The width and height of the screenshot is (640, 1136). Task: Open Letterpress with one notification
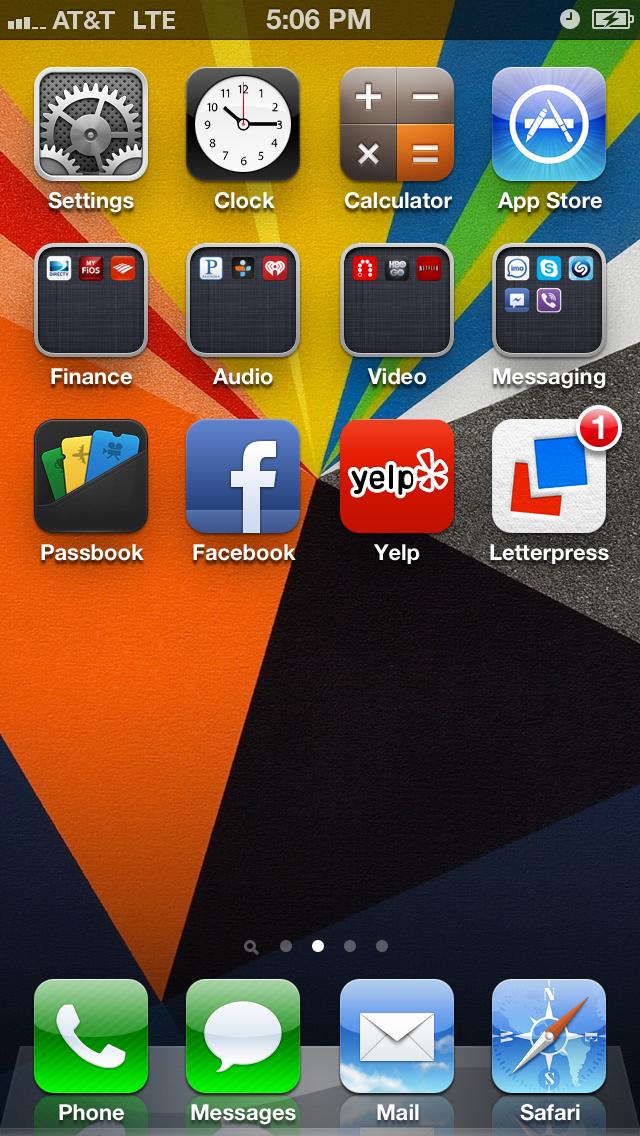[549, 476]
